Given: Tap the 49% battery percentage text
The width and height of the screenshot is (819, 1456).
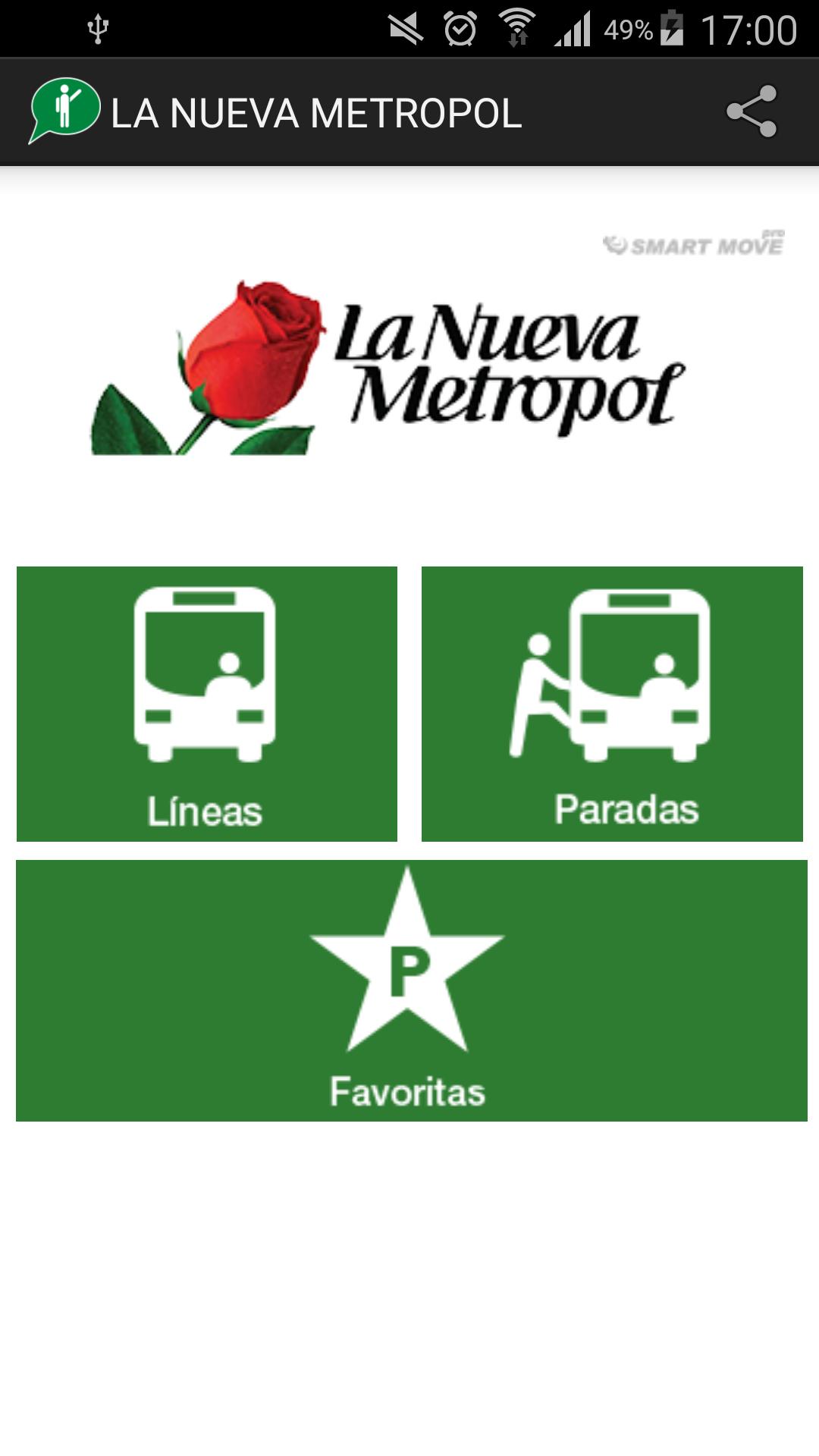Looking at the screenshot, I should [627, 29].
